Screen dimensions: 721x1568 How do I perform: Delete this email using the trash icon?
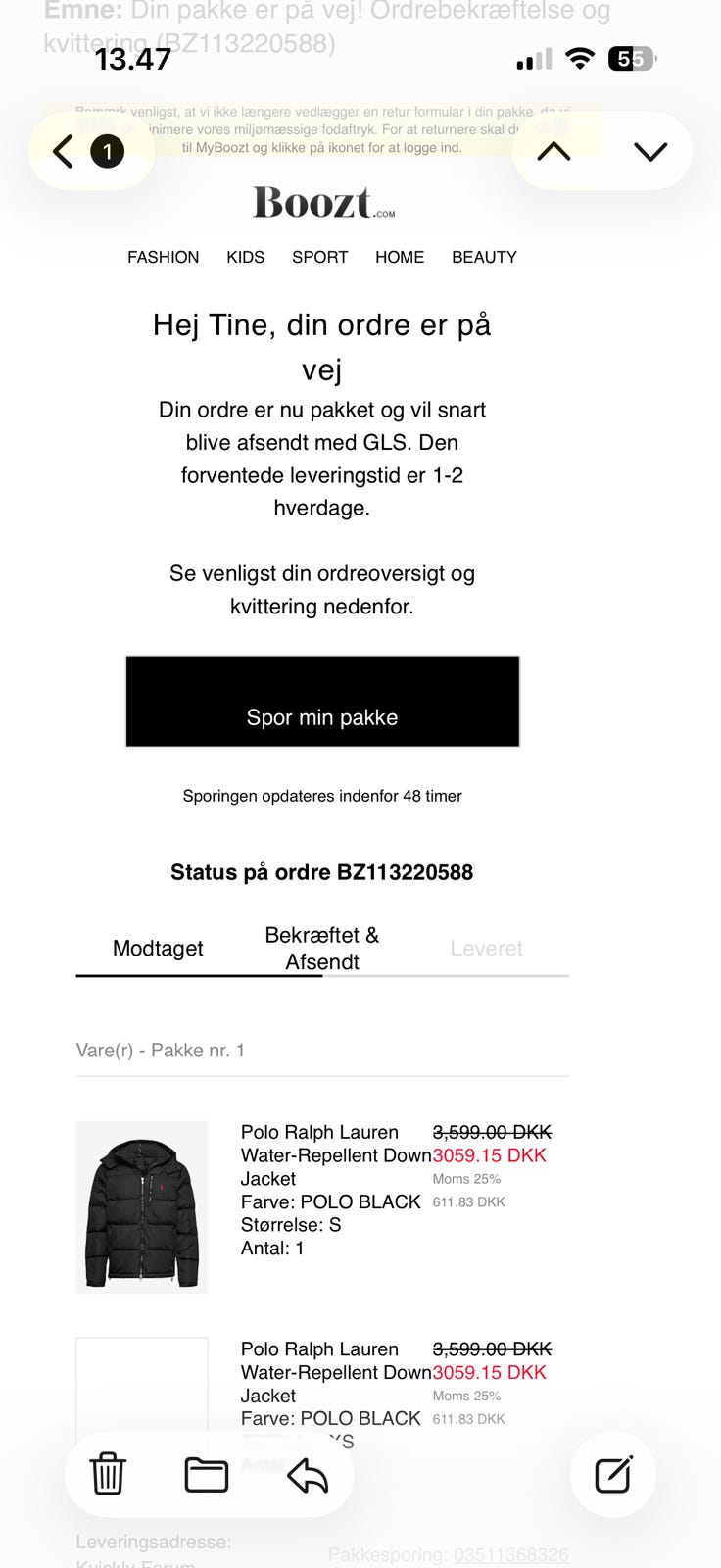point(108,1475)
